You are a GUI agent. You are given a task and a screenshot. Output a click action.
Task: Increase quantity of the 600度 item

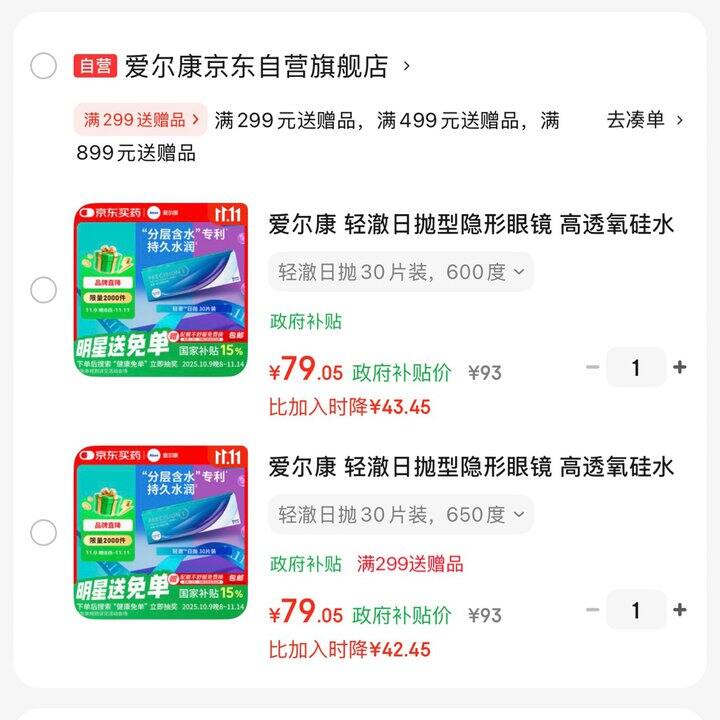coord(680,367)
